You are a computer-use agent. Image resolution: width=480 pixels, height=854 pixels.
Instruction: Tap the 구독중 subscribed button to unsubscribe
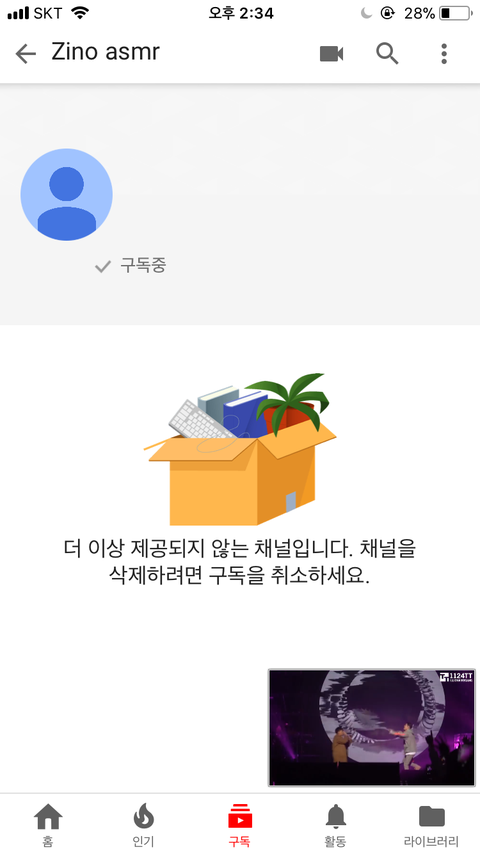pyautogui.click(x=130, y=266)
